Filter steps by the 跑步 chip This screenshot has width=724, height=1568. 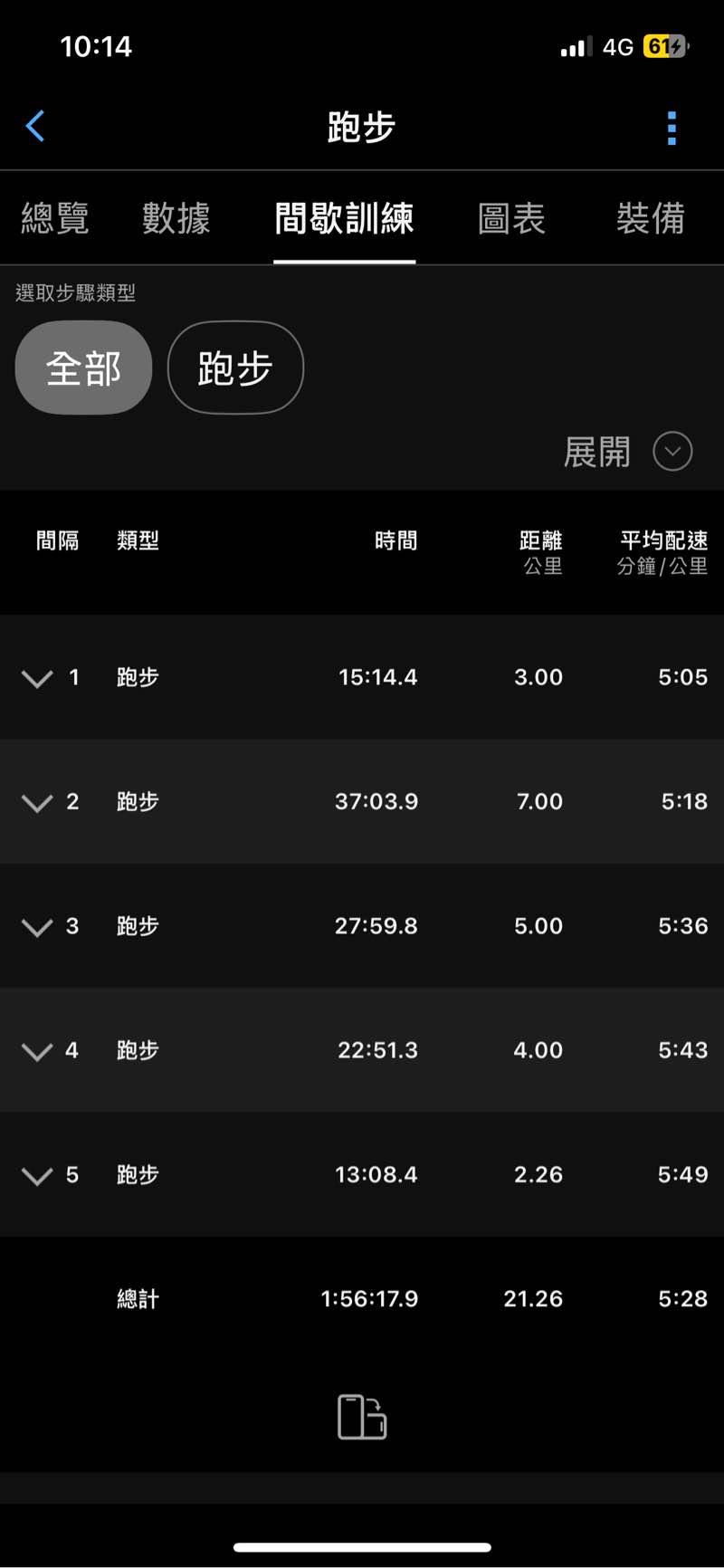click(x=235, y=368)
